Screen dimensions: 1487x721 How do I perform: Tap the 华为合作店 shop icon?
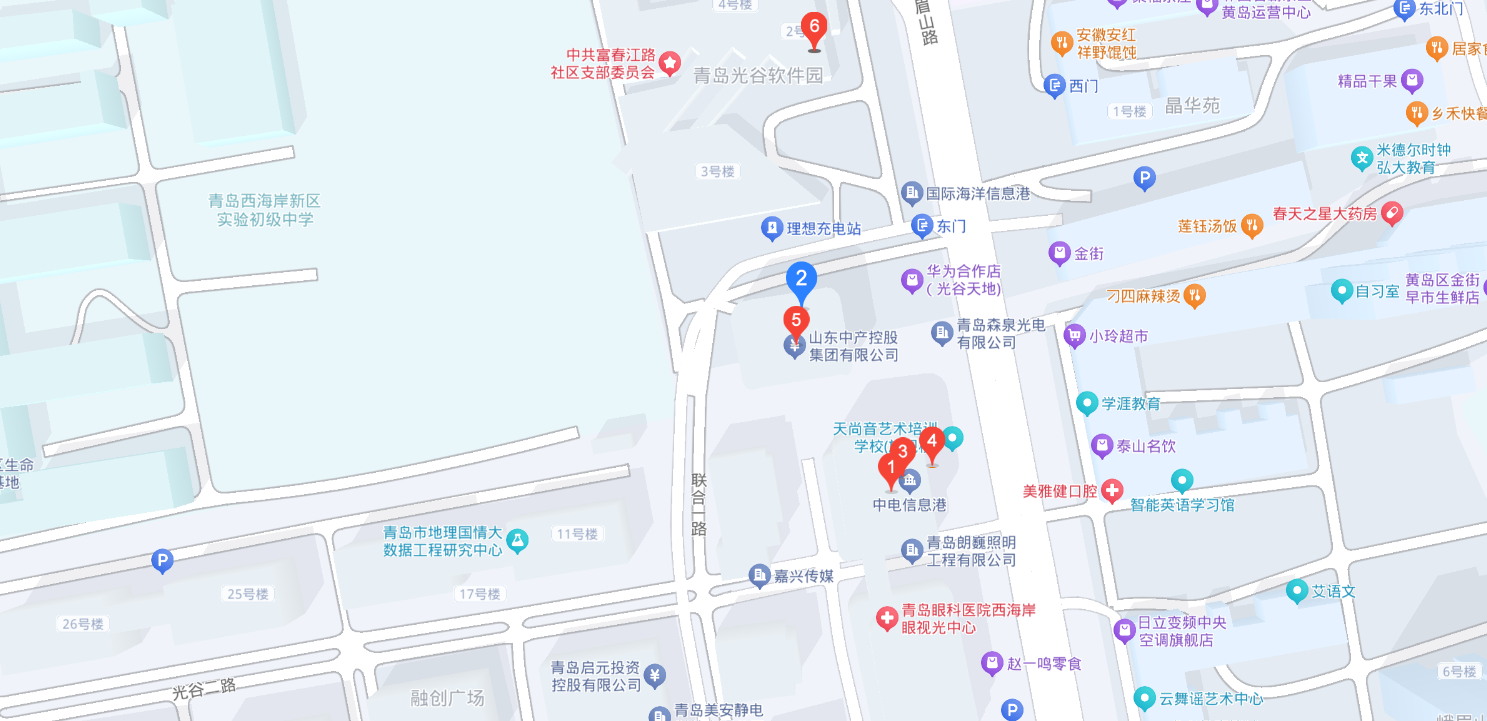pos(911,280)
